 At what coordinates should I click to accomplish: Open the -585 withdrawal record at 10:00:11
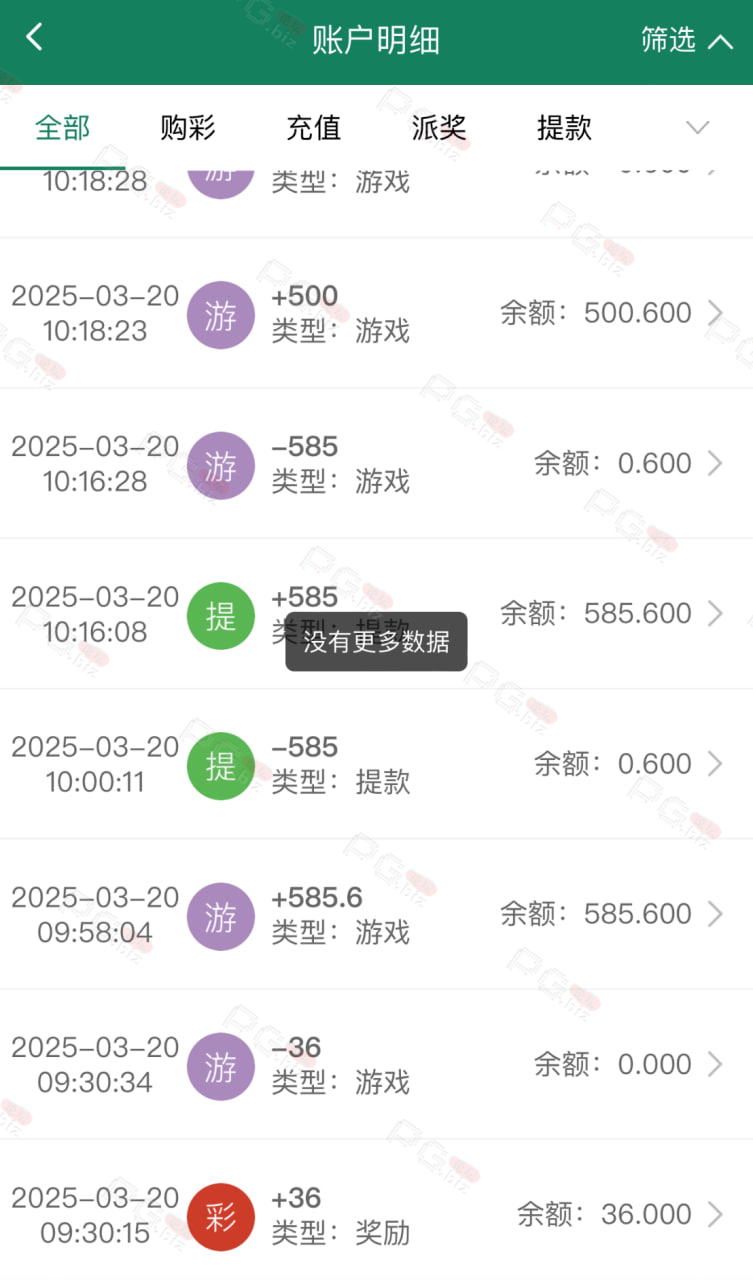pyautogui.click(x=376, y=764)
